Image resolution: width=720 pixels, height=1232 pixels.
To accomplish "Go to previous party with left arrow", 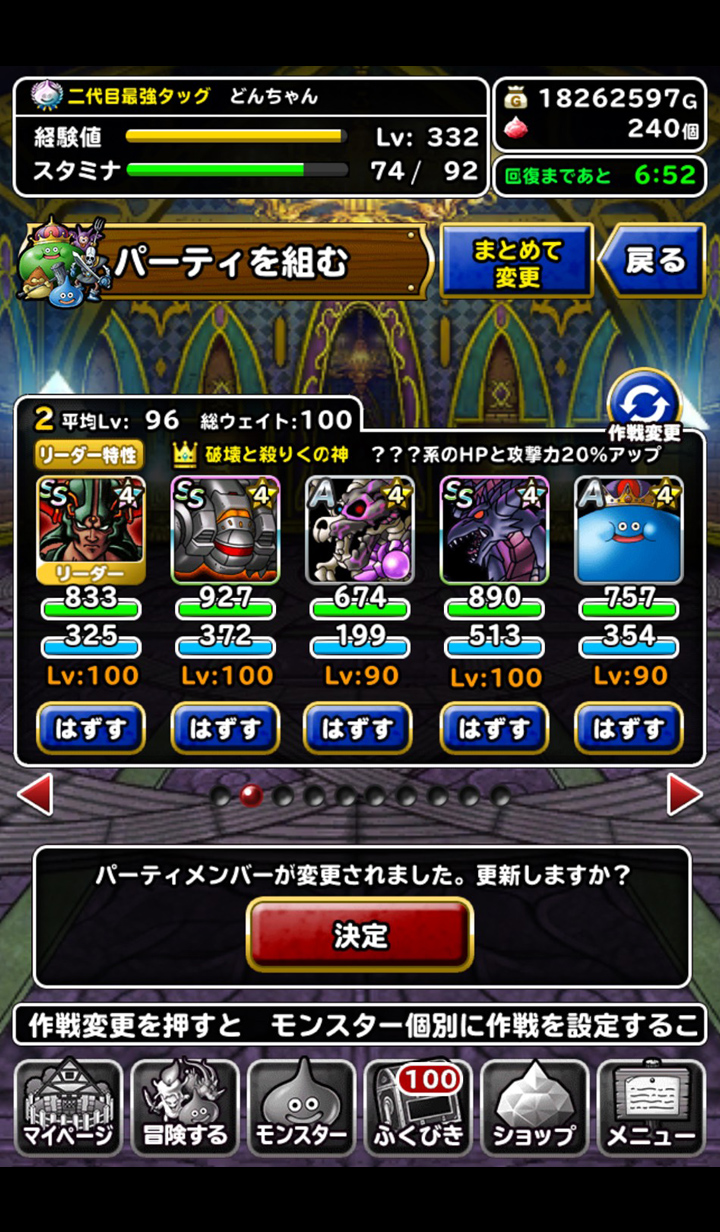I will click(x=35, y=795).
